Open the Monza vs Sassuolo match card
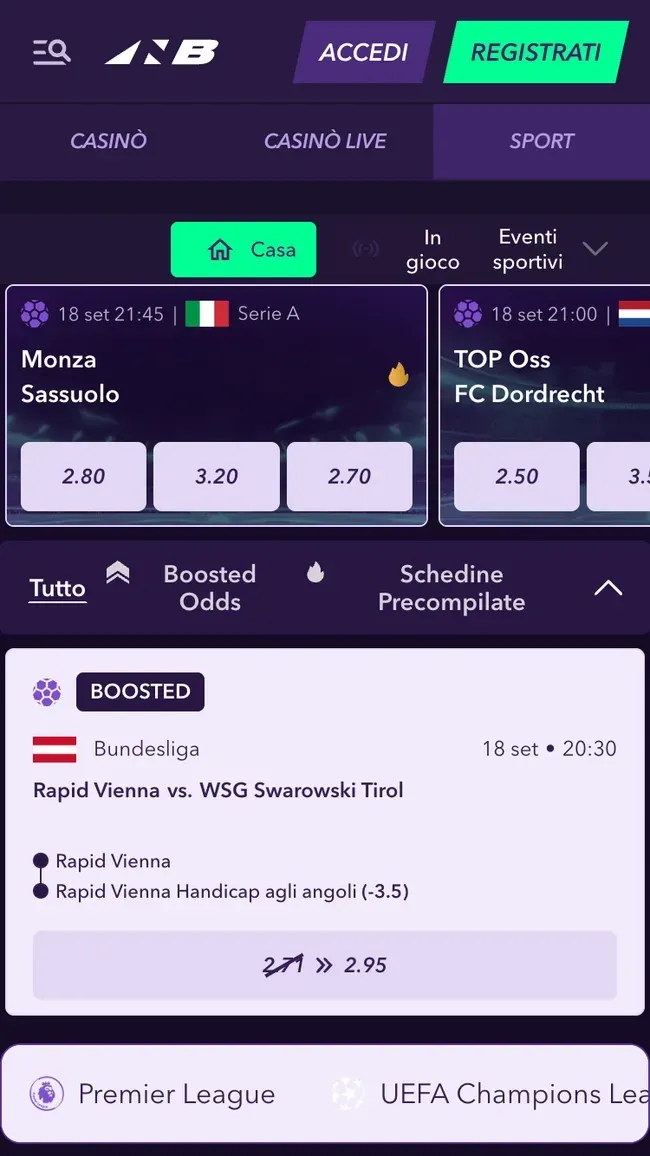 [x=216, y=376]
